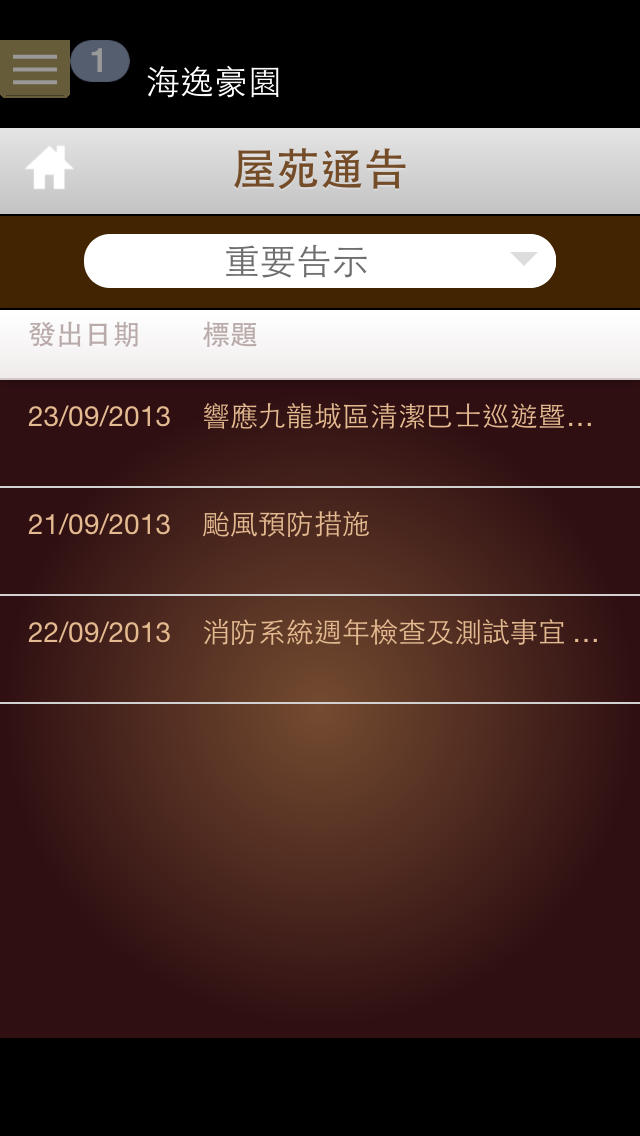Open the hamburger drawer menu
The image size is (640, 1136).
35,69
